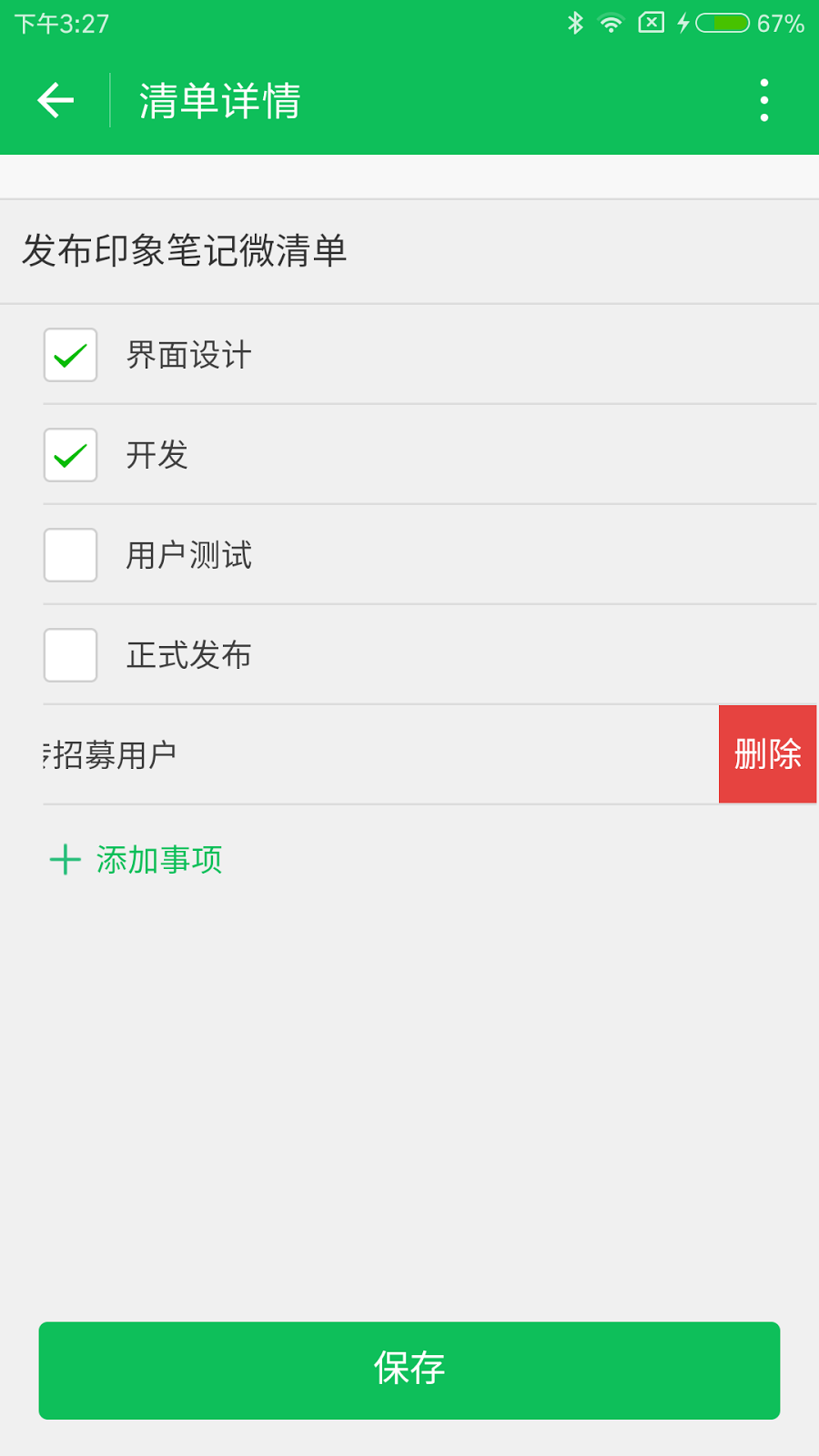Tap 添加事项 to add item

136,860
